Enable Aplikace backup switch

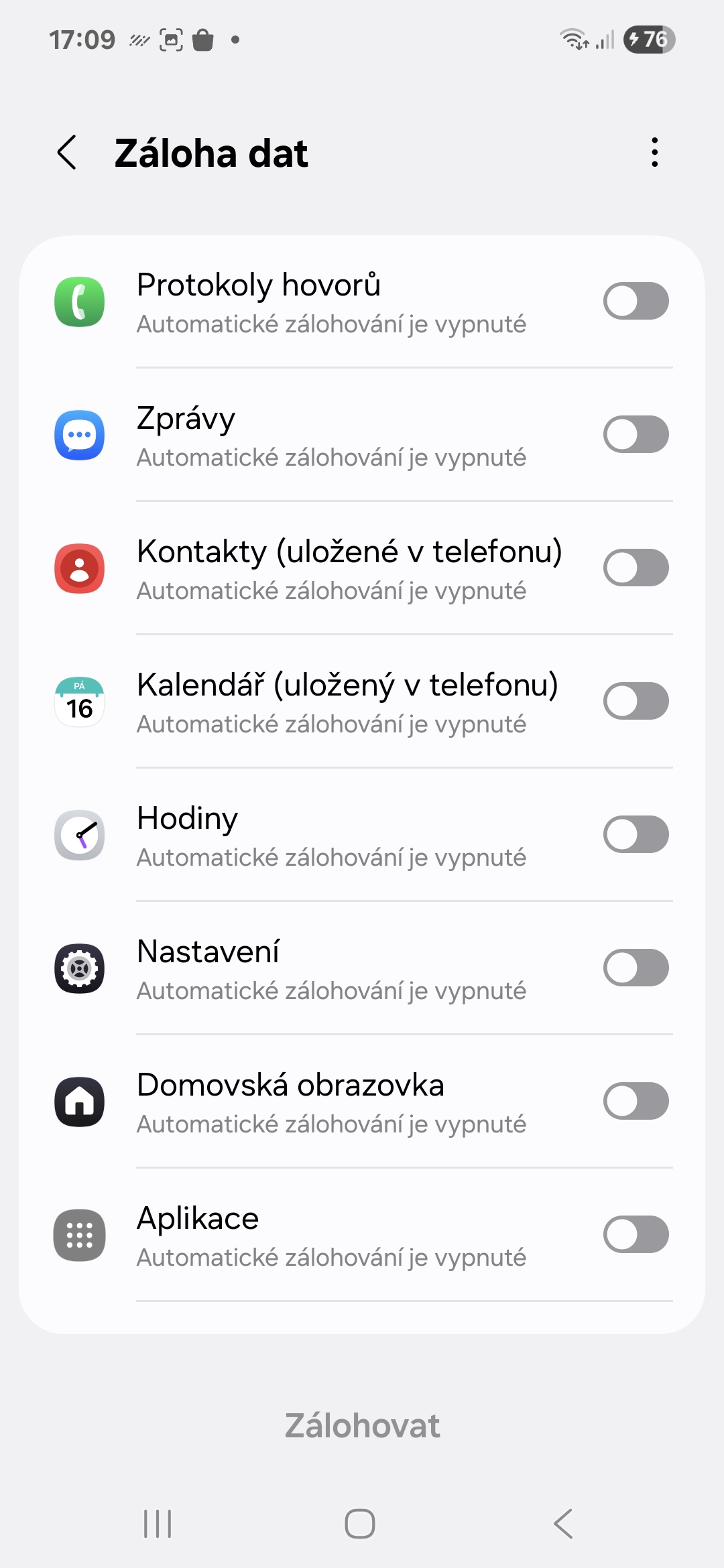[636, 1234]
